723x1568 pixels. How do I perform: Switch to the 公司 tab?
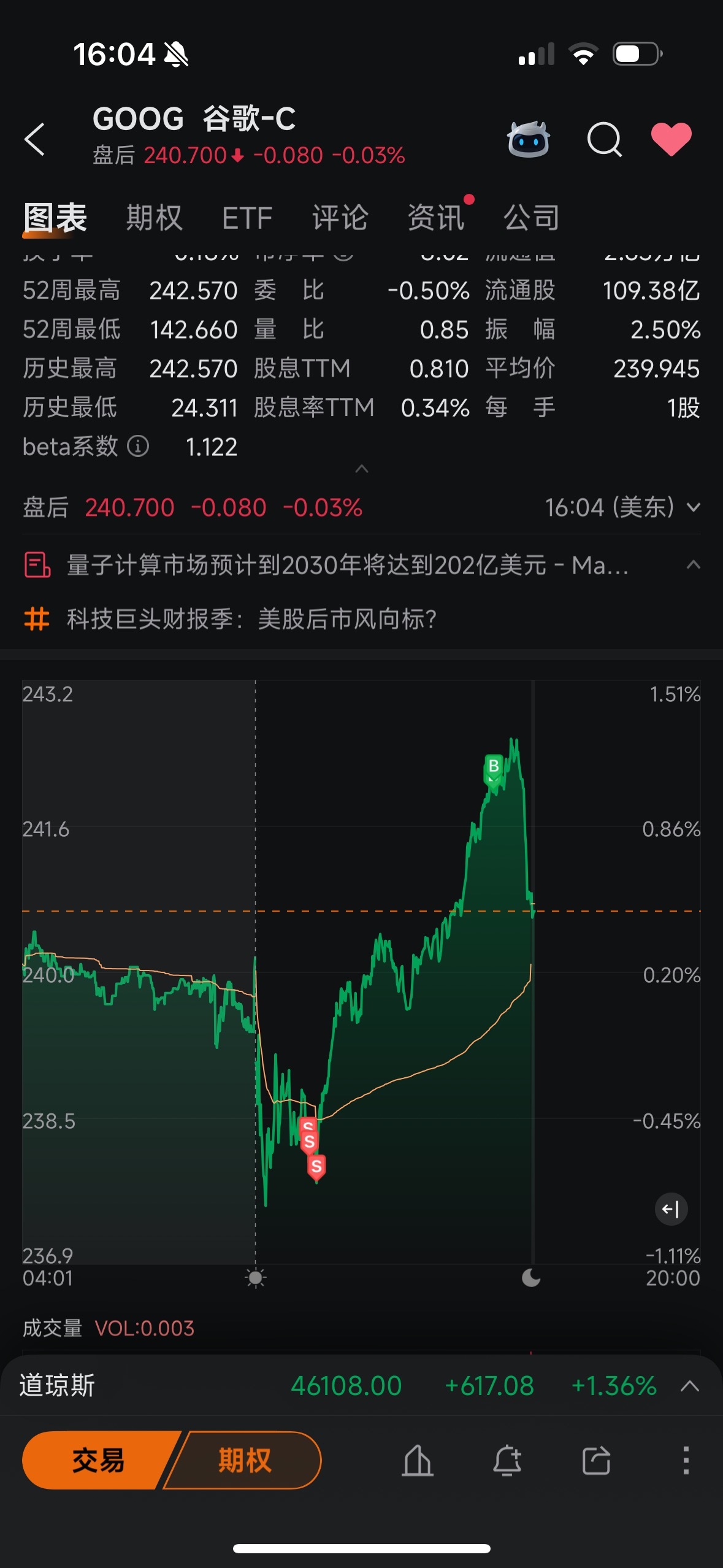[x=532, y=218]
